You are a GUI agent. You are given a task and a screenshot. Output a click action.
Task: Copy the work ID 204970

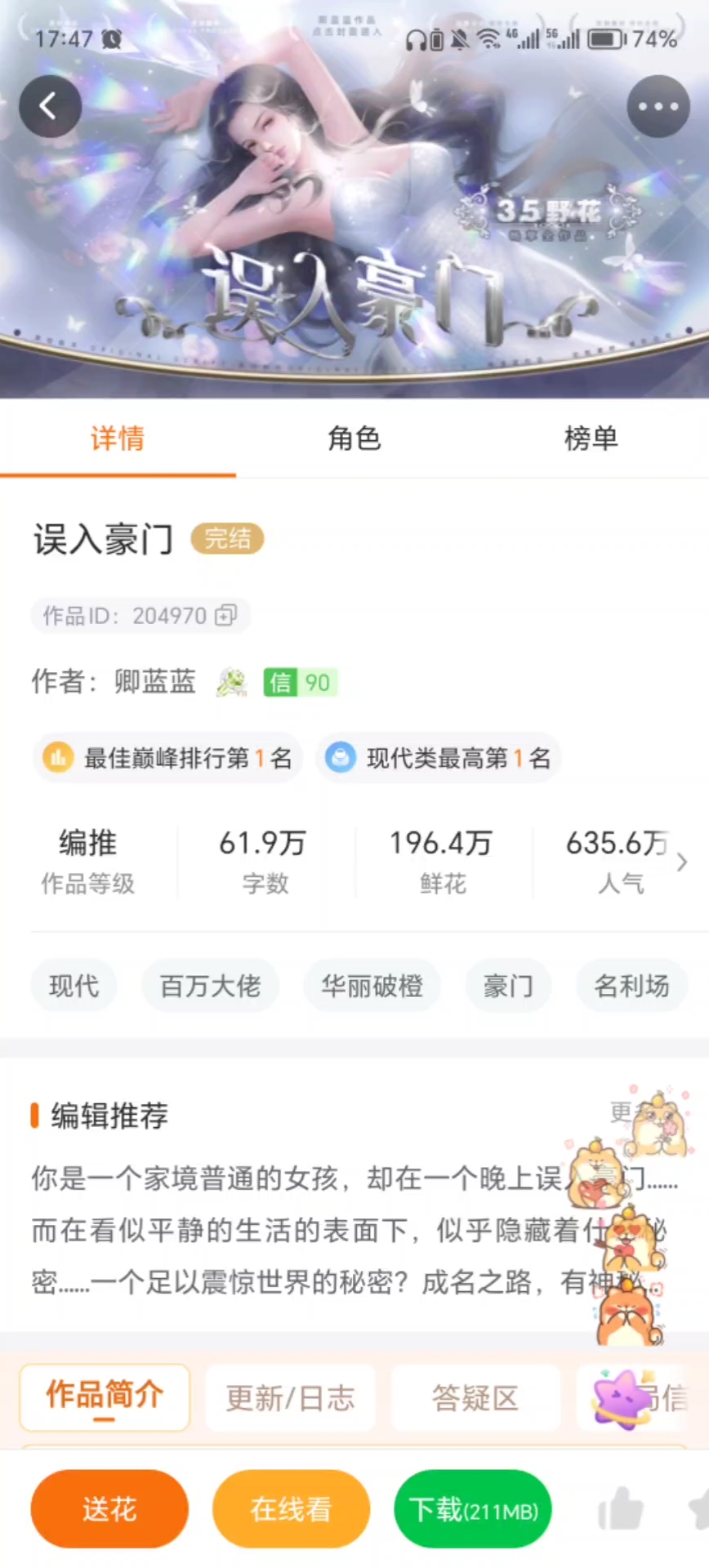[x=140, y=615]
